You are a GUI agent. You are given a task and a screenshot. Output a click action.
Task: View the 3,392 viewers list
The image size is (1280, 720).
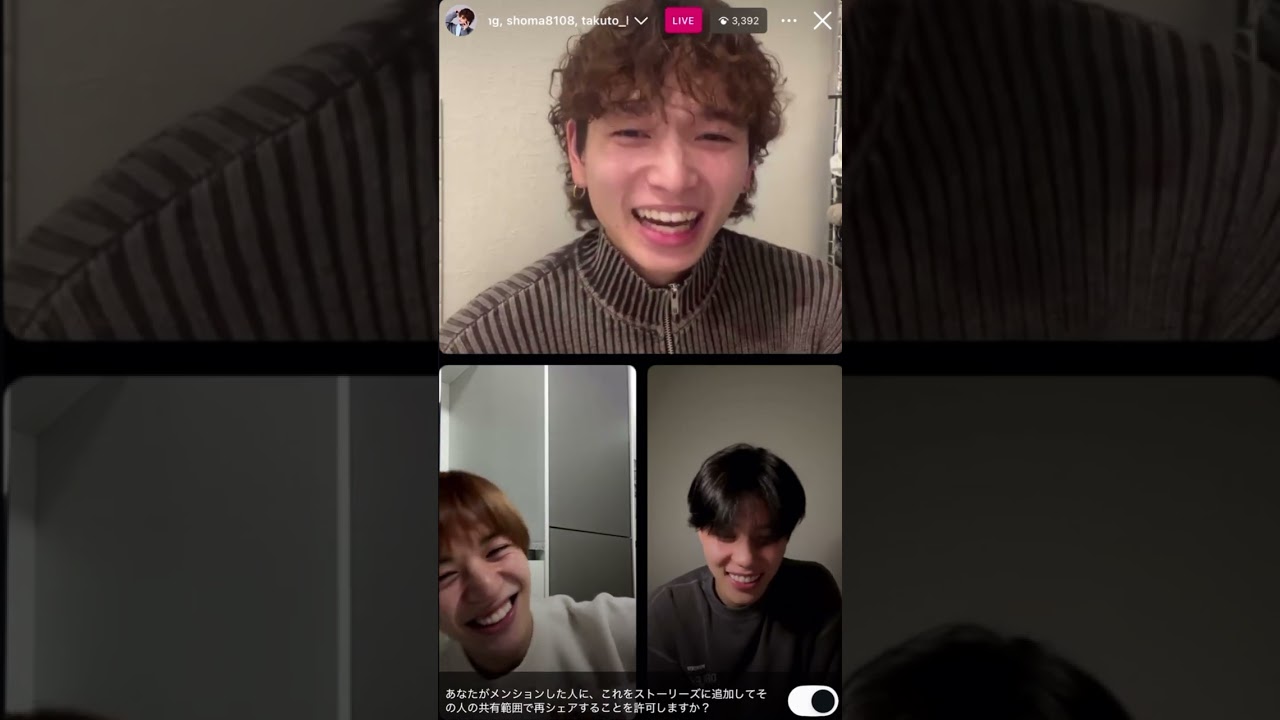[x=739, y=21]
